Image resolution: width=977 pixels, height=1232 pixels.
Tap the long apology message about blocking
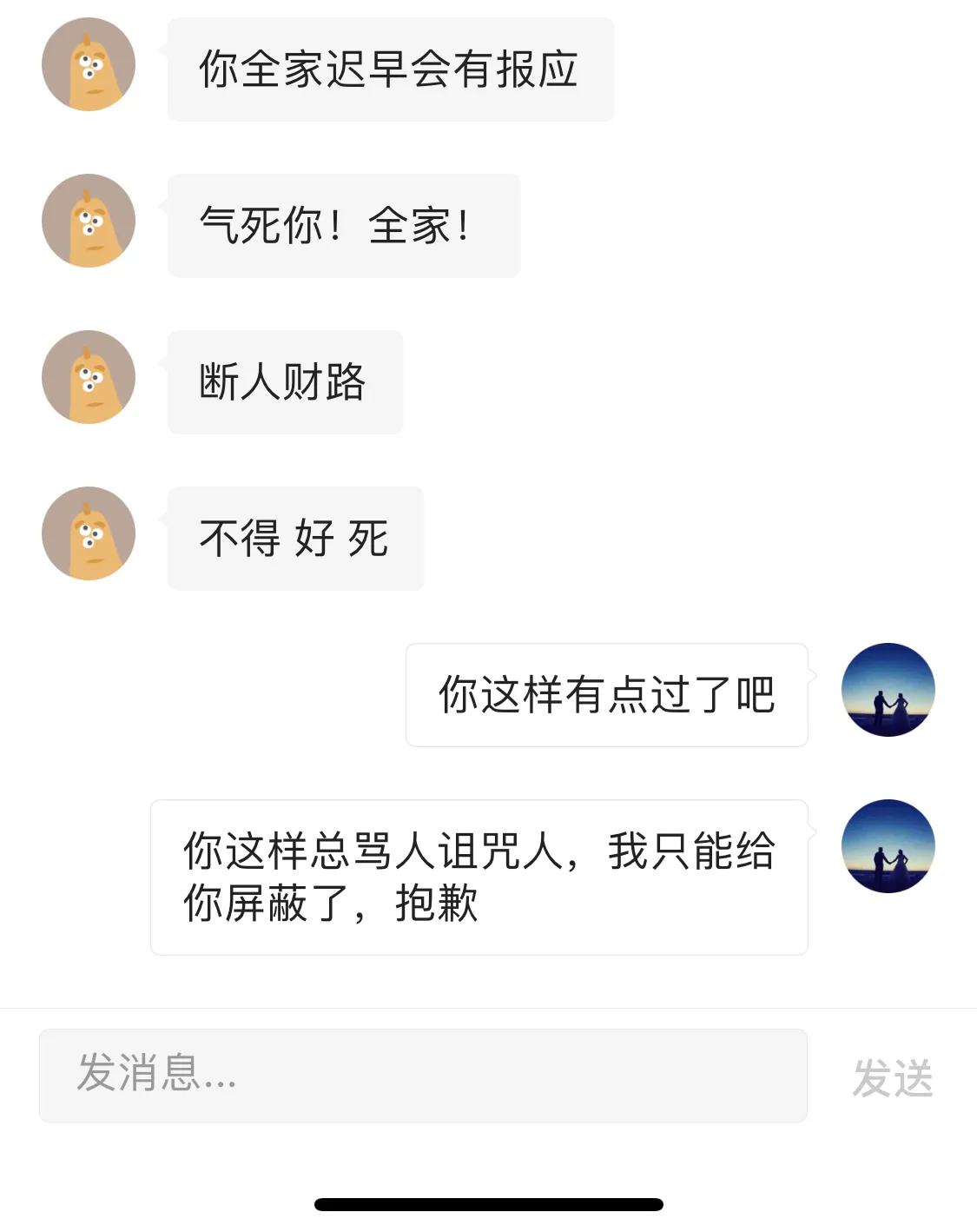(478, 873)
